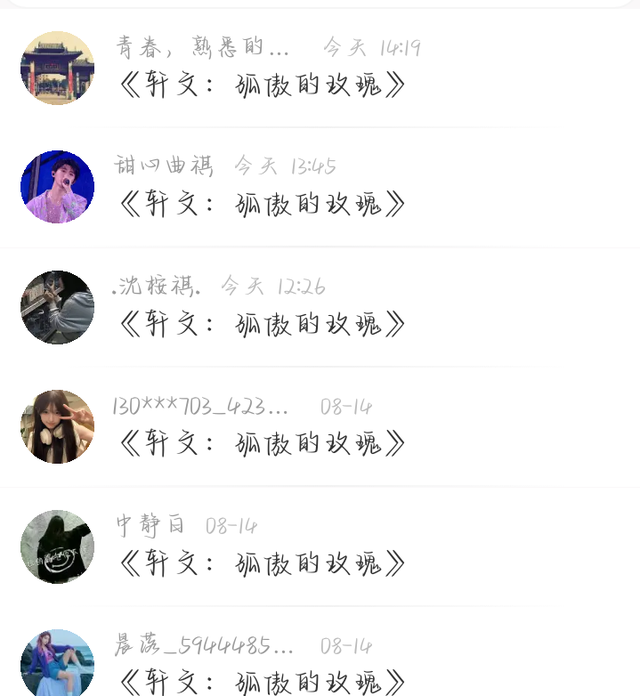The image size is (640, 696).
Task: Open the entry posted by .沈桉祺.
Action: [262, 324]
